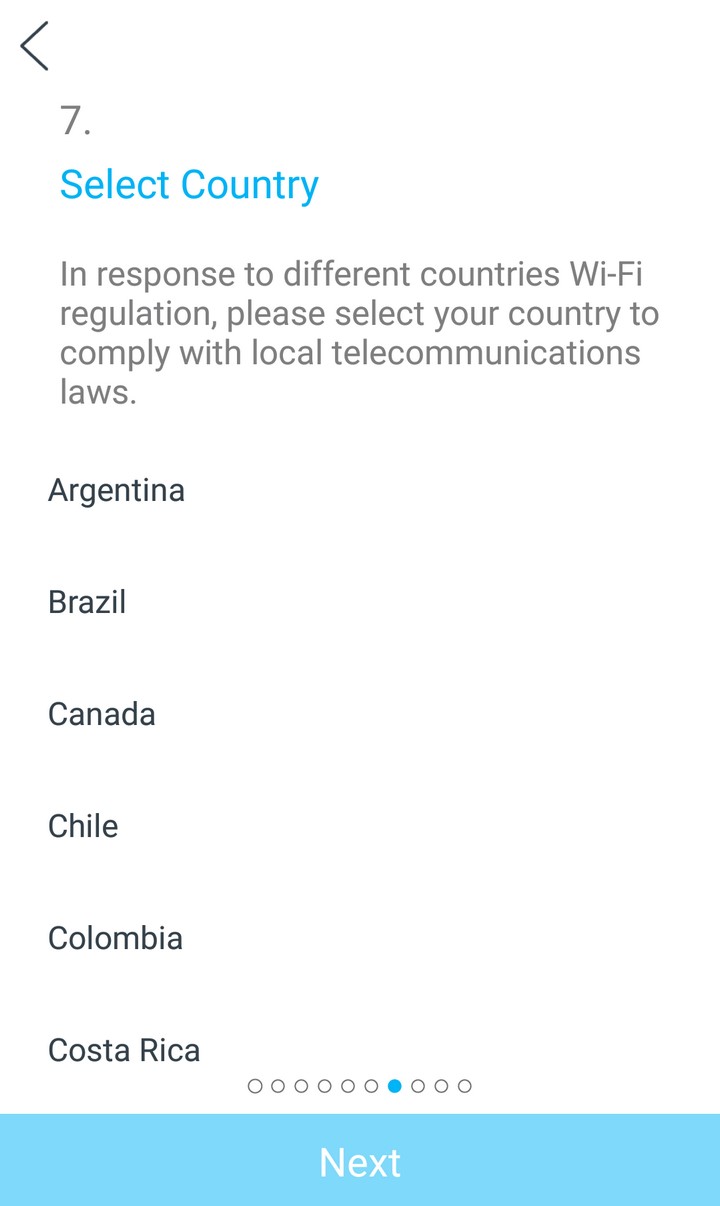Go back using the back arrow
The width and height of the screenshot is (720, 1206).
[35, 46]
